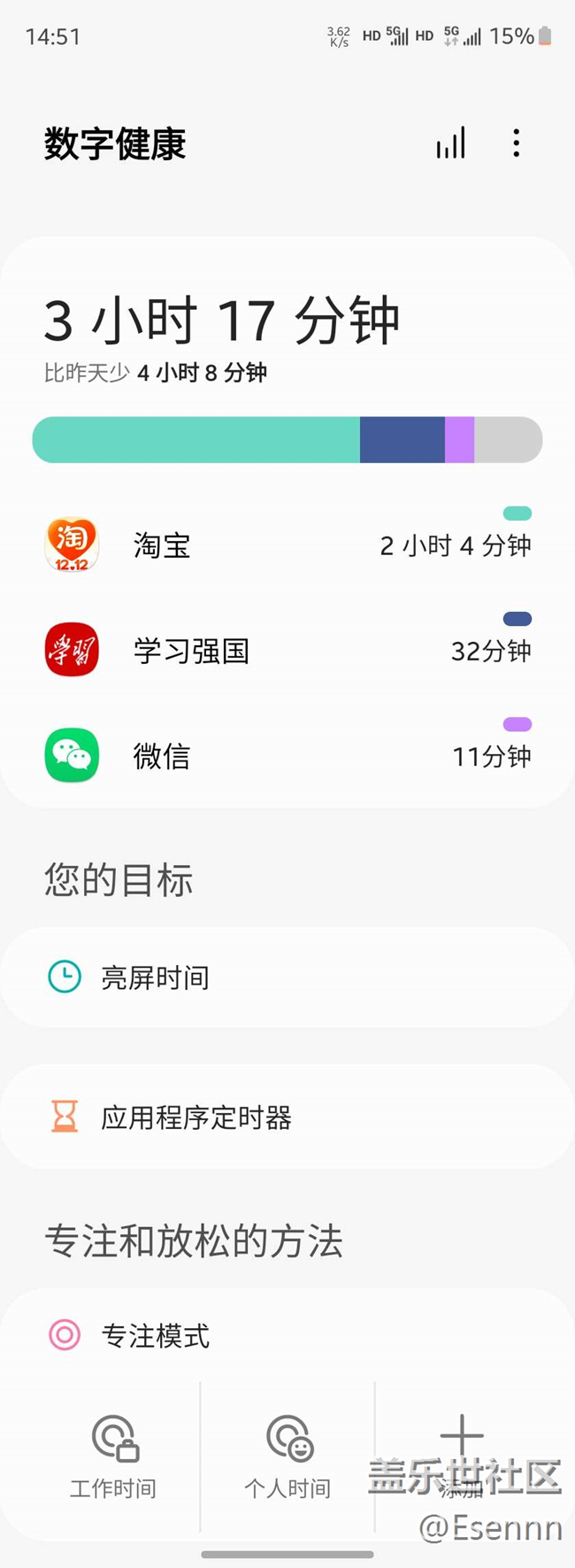Open the three-dot overflow menu

[x=517, y=143]
